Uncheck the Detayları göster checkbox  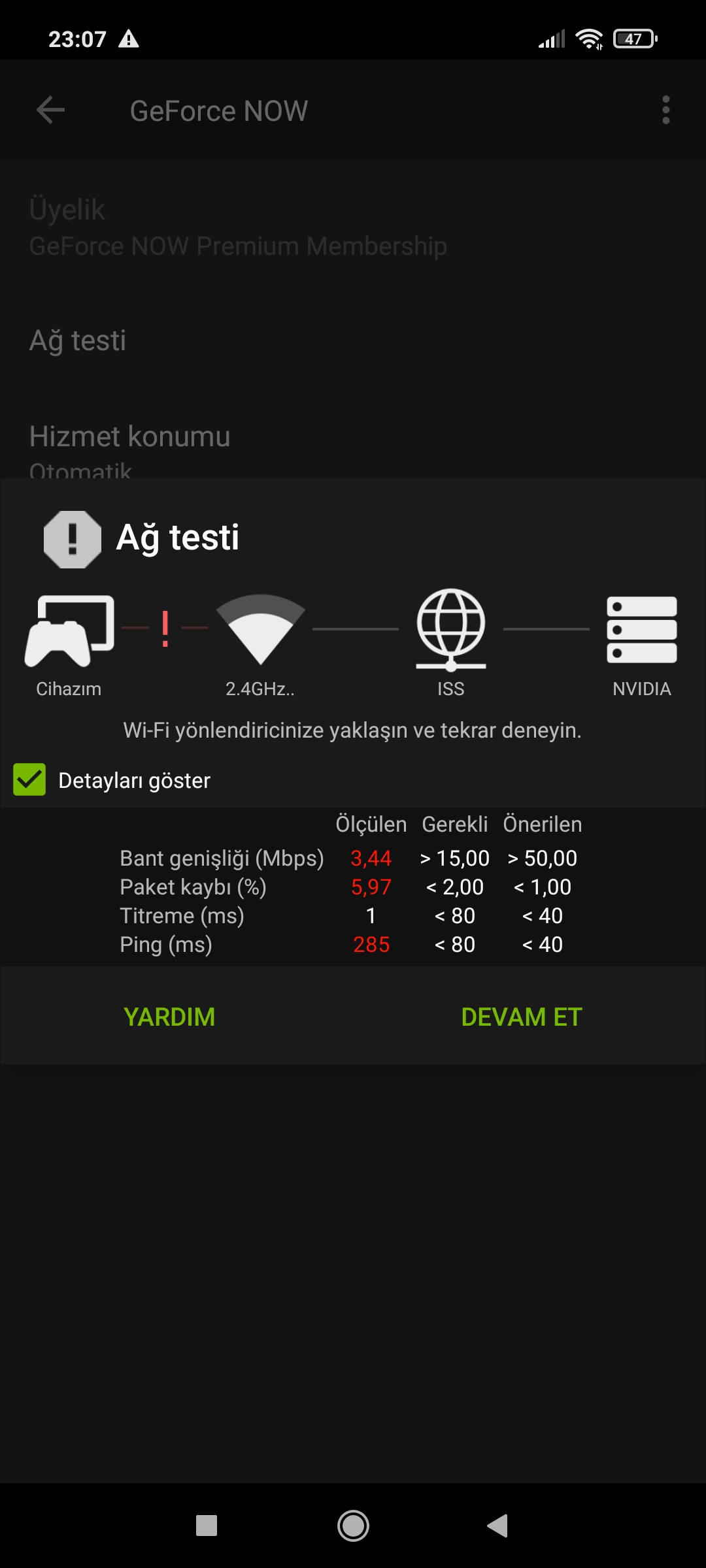[x=29, y=779]
